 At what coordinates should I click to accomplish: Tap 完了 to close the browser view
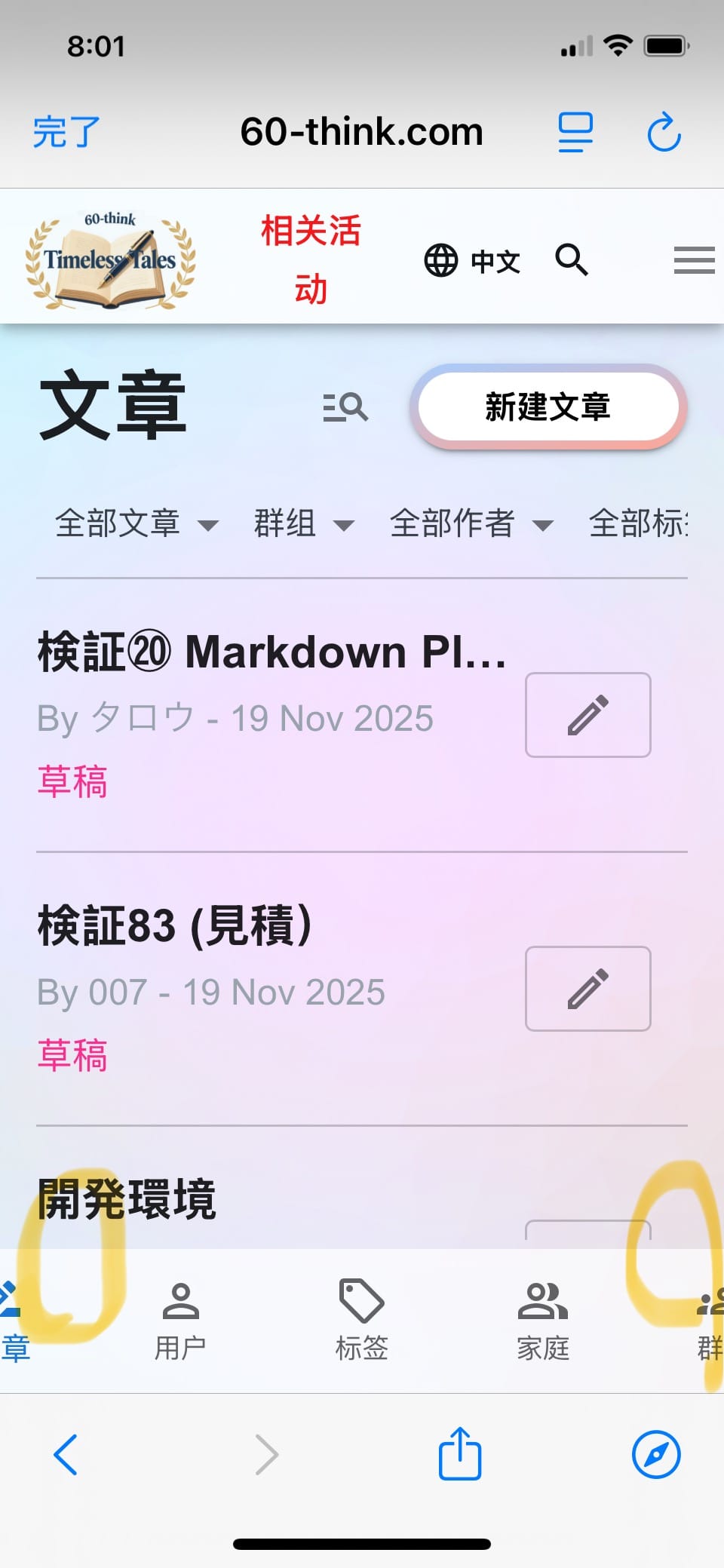tap(66, 132)
